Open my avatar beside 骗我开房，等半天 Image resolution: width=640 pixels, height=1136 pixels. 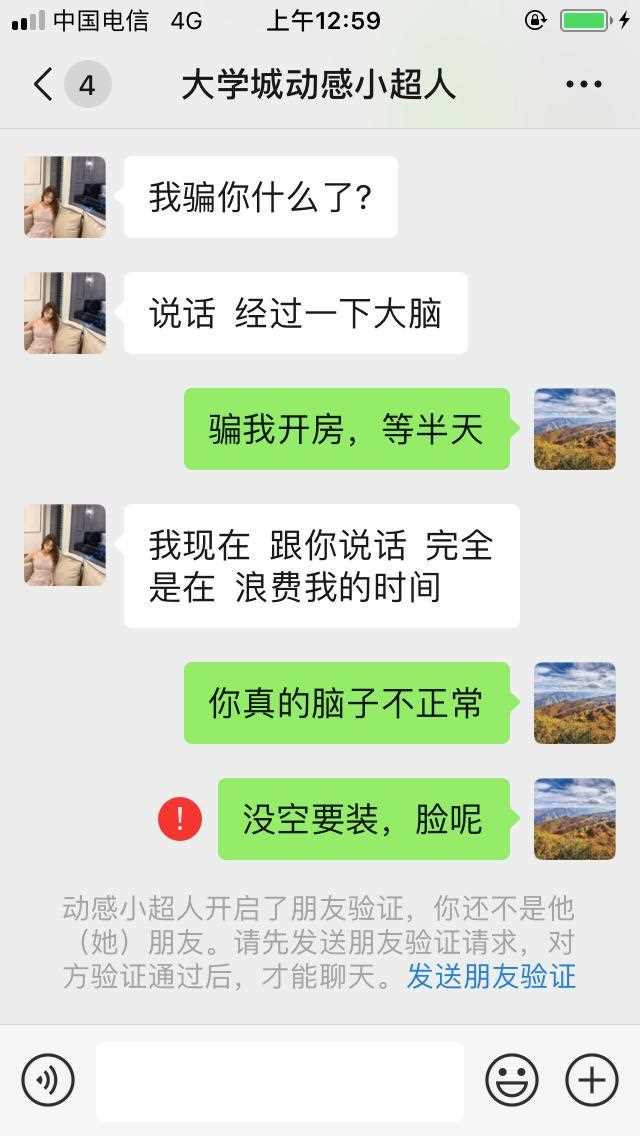(x=575, y=429)
